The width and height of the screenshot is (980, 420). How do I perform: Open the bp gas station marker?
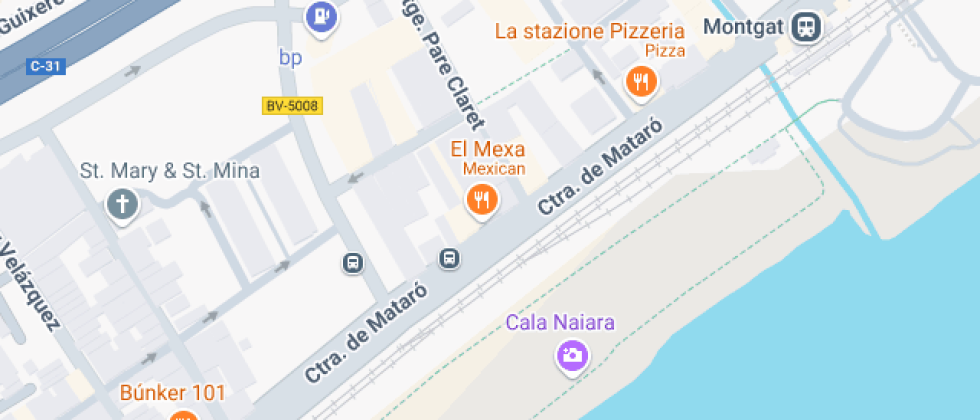(x=320, y=16)
